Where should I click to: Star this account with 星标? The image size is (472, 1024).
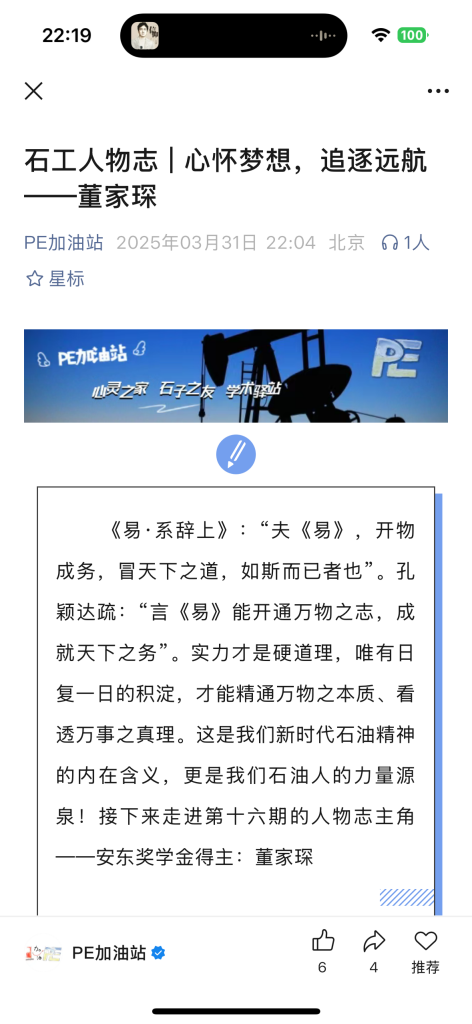coord(55,279)
